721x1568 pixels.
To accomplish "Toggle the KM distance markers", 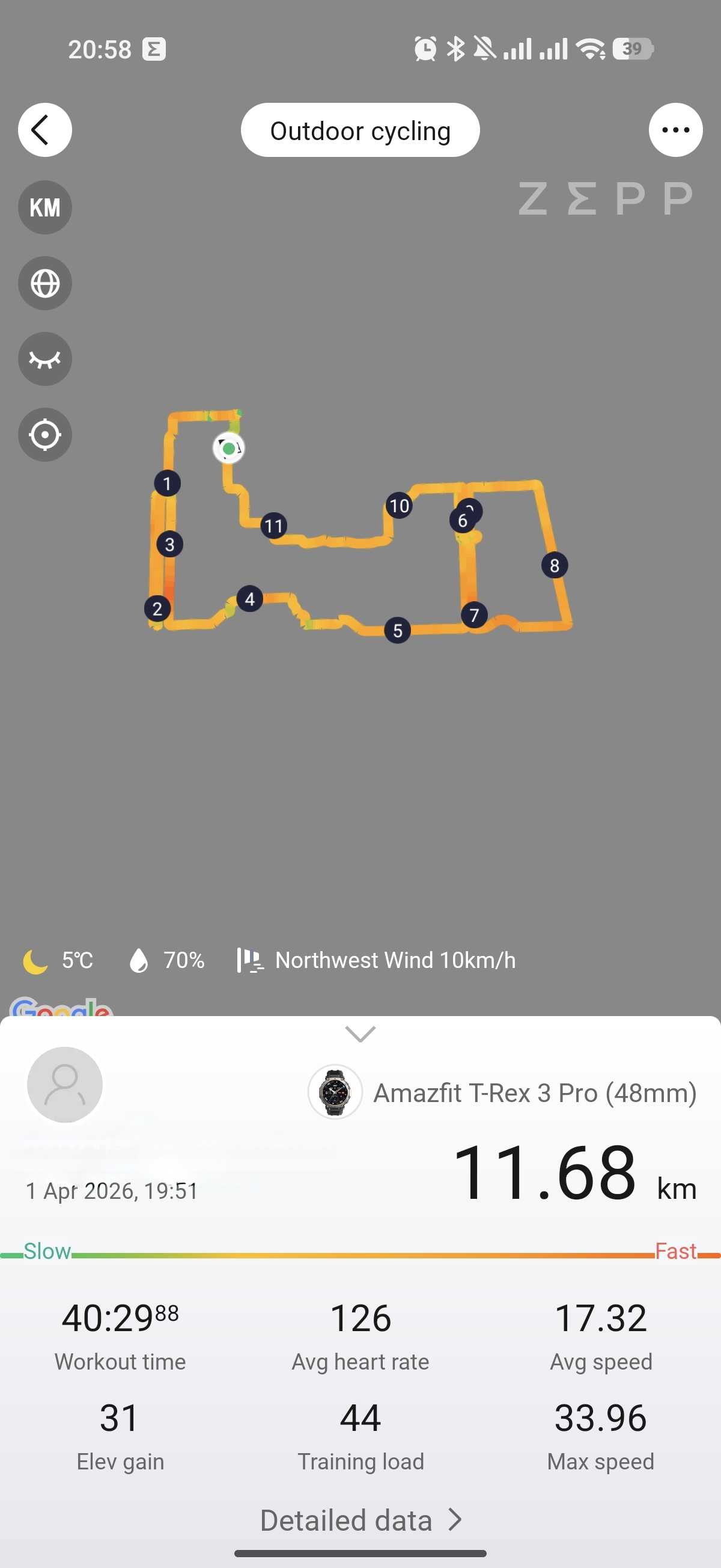I will (x=44, y=207).
